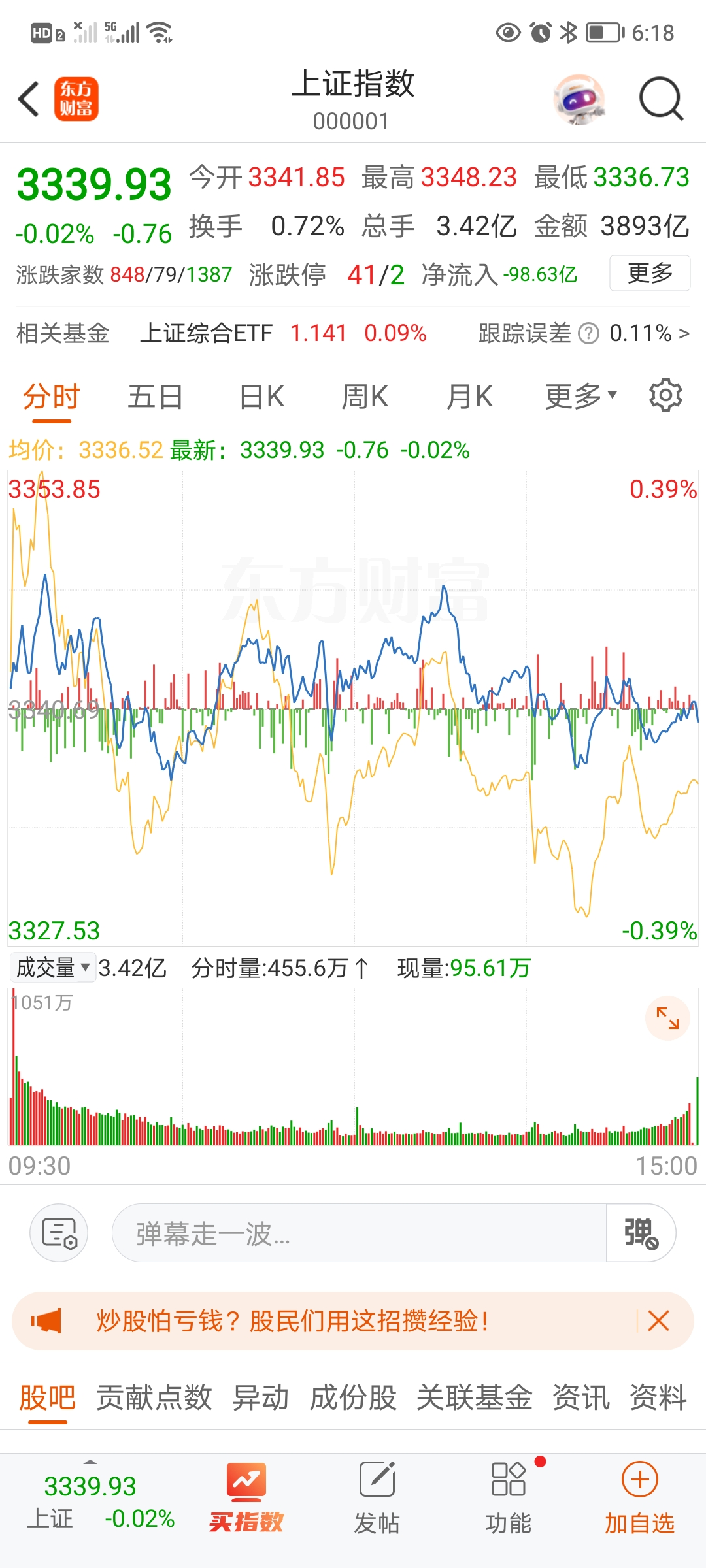Dismiss the 炒股怕亏钱 banner
The image size is (706, 1568).
(x=658, y=1321)
